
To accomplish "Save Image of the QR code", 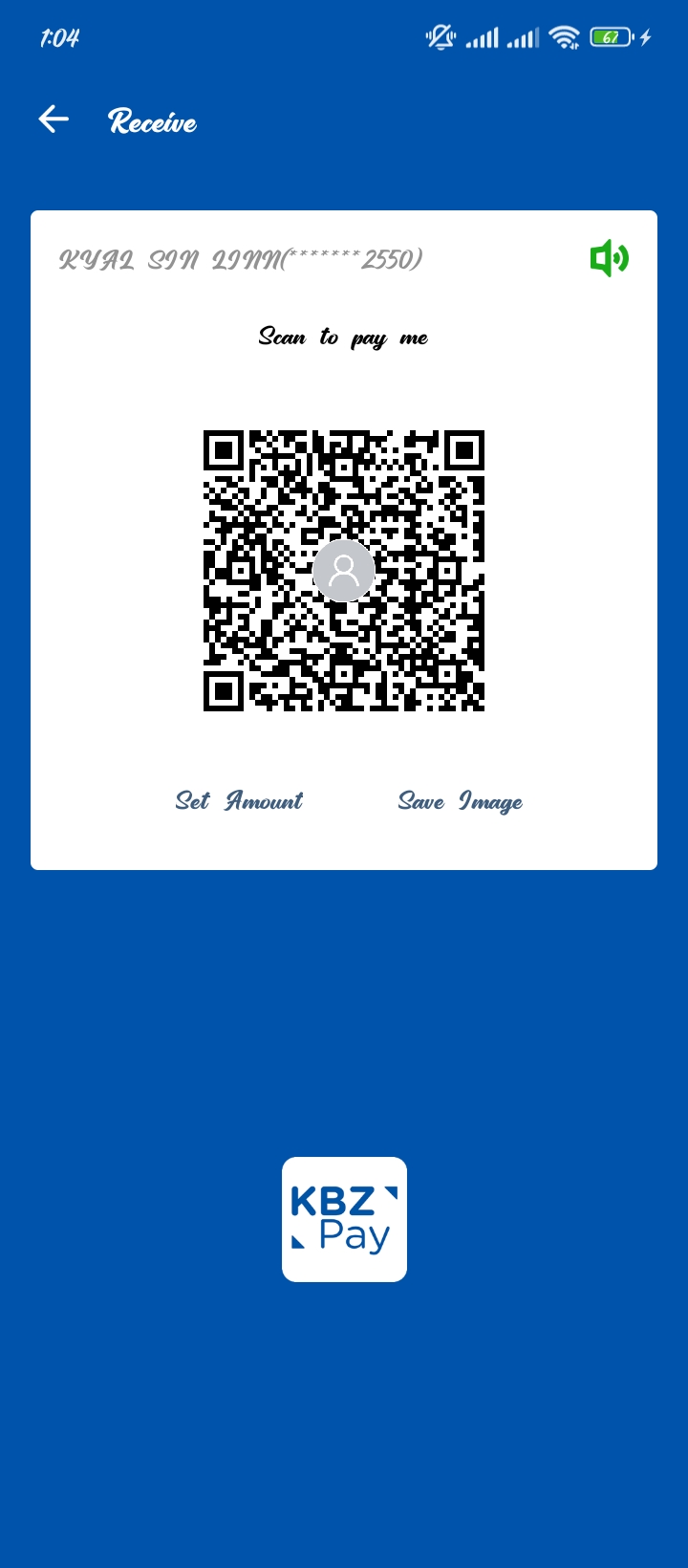I will pos(460,801).
